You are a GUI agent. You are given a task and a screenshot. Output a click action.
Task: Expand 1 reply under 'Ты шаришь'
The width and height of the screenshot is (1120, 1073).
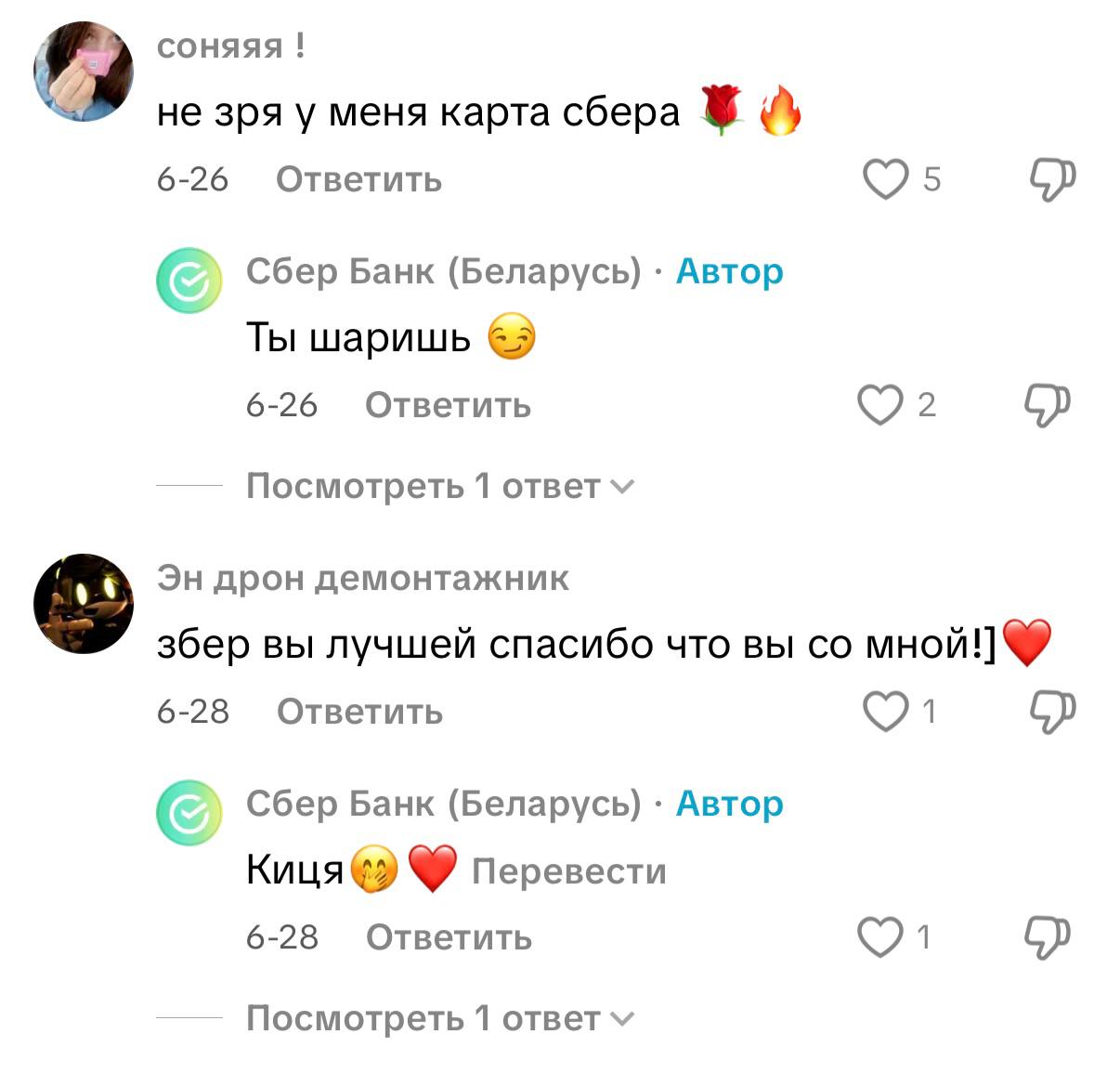coord(438,486)
